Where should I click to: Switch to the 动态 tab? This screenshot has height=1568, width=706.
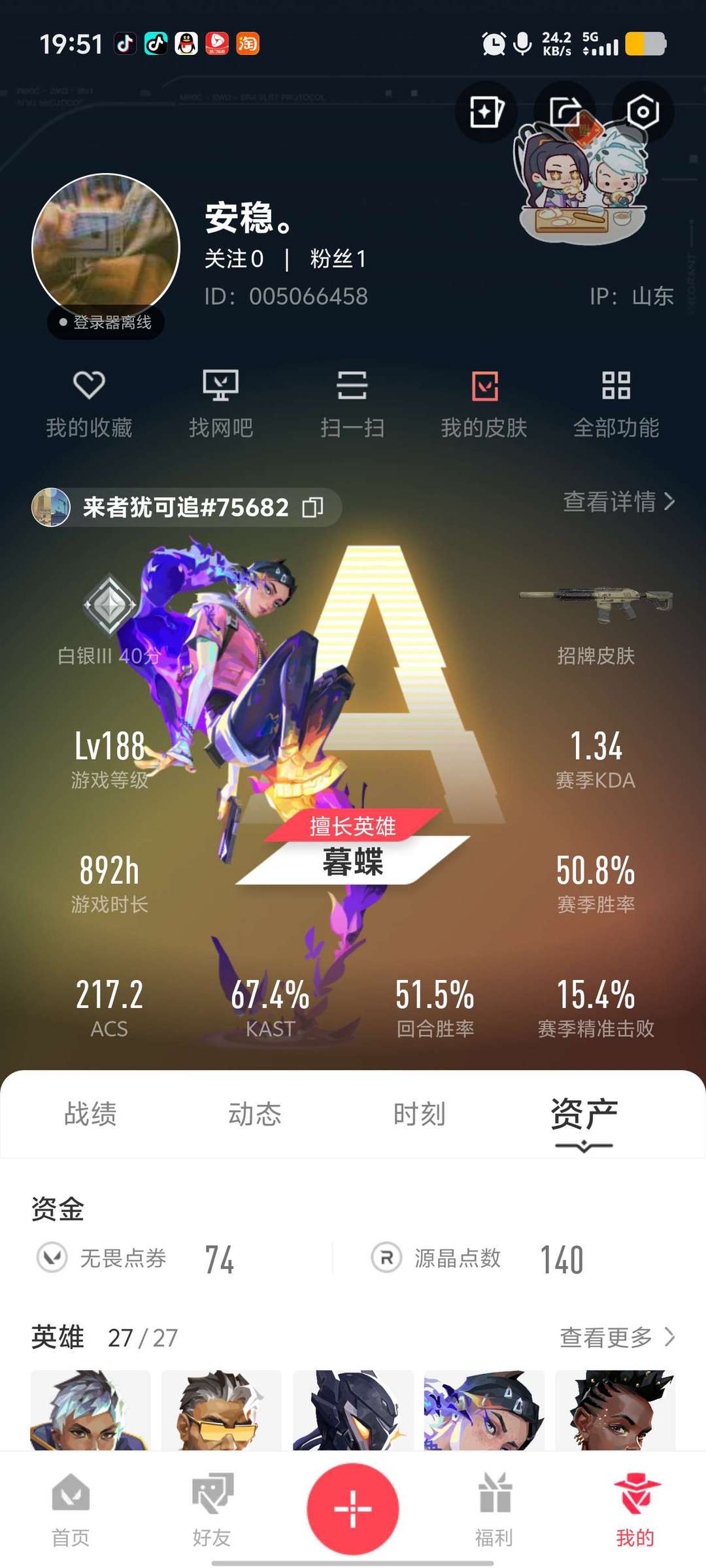point(254,1114)
